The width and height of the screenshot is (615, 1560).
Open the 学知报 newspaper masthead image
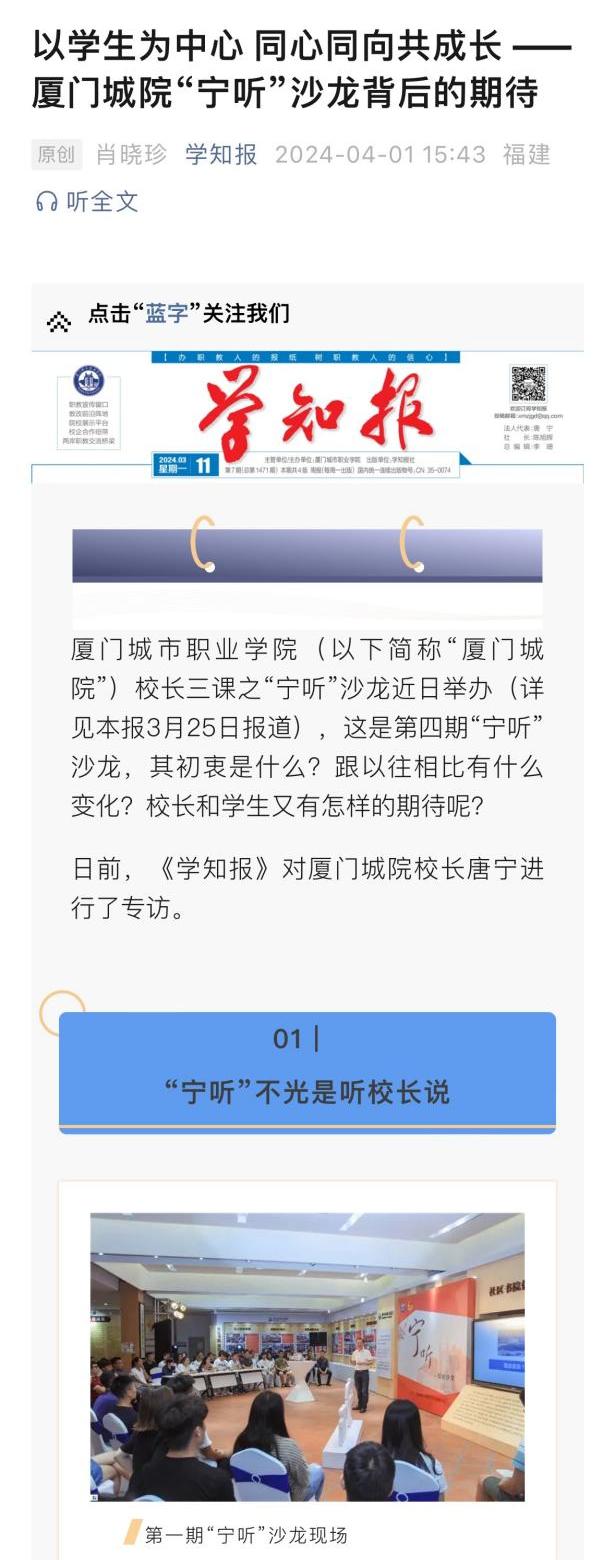coord(308,415)
